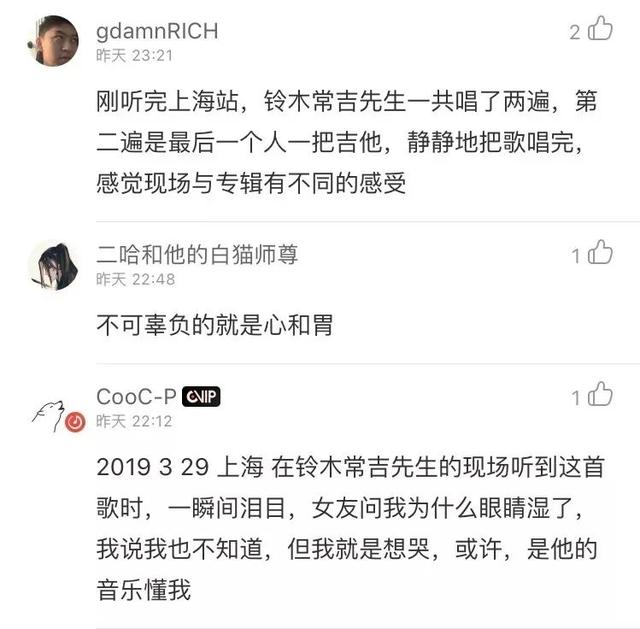Like CooC-P's comment
The width and height of the screenshot is (640, 629).
(600, 395)
